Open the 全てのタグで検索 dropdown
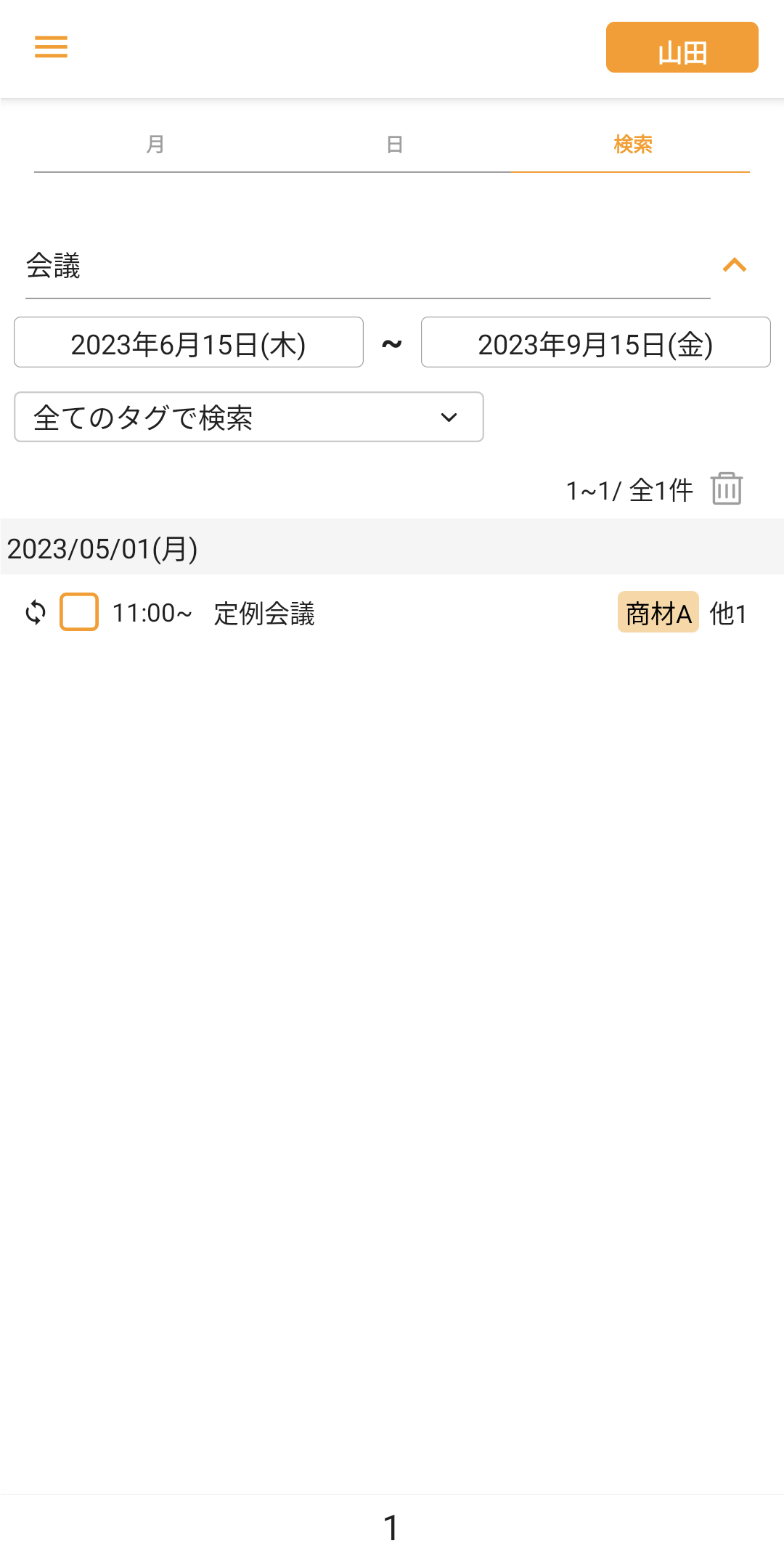The image size is (784, 1554). tap(248, 418)
